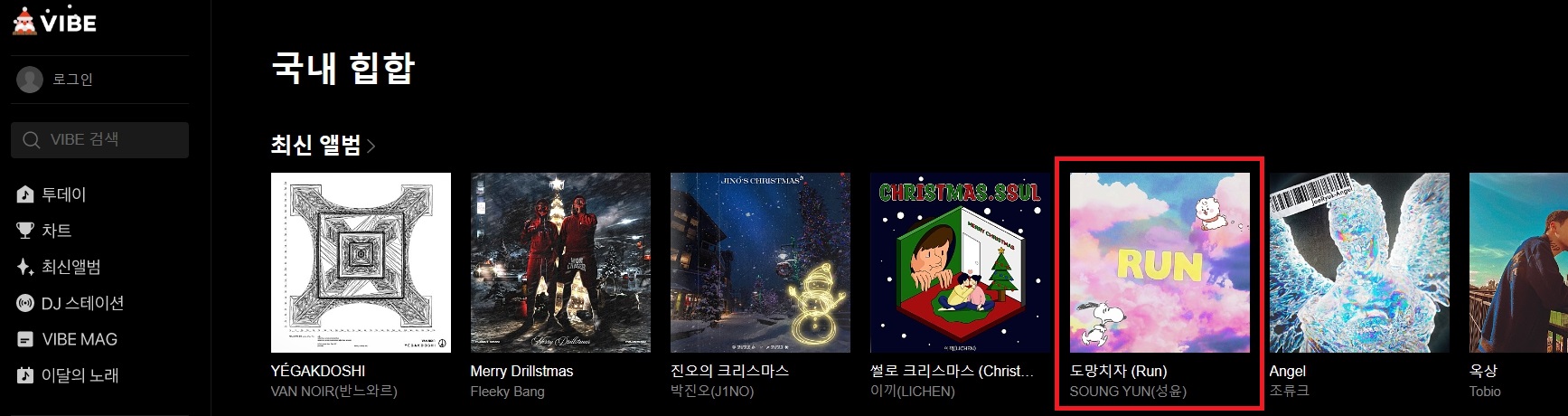
Task: Switch to DJ 스테이션
Action: click(81, 303)
